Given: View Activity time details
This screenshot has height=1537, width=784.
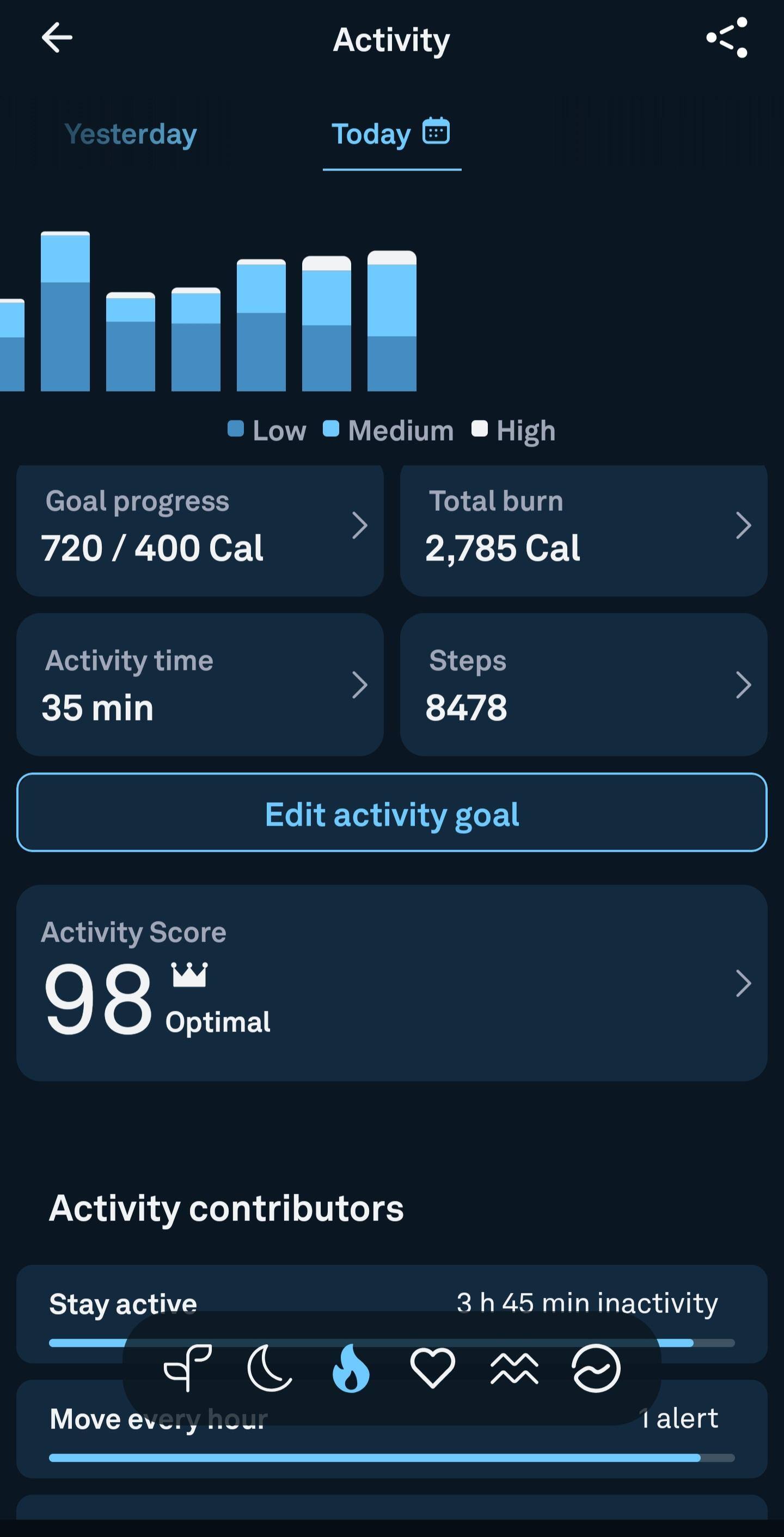Looking at the screenshot, I should tap(200, 685).
